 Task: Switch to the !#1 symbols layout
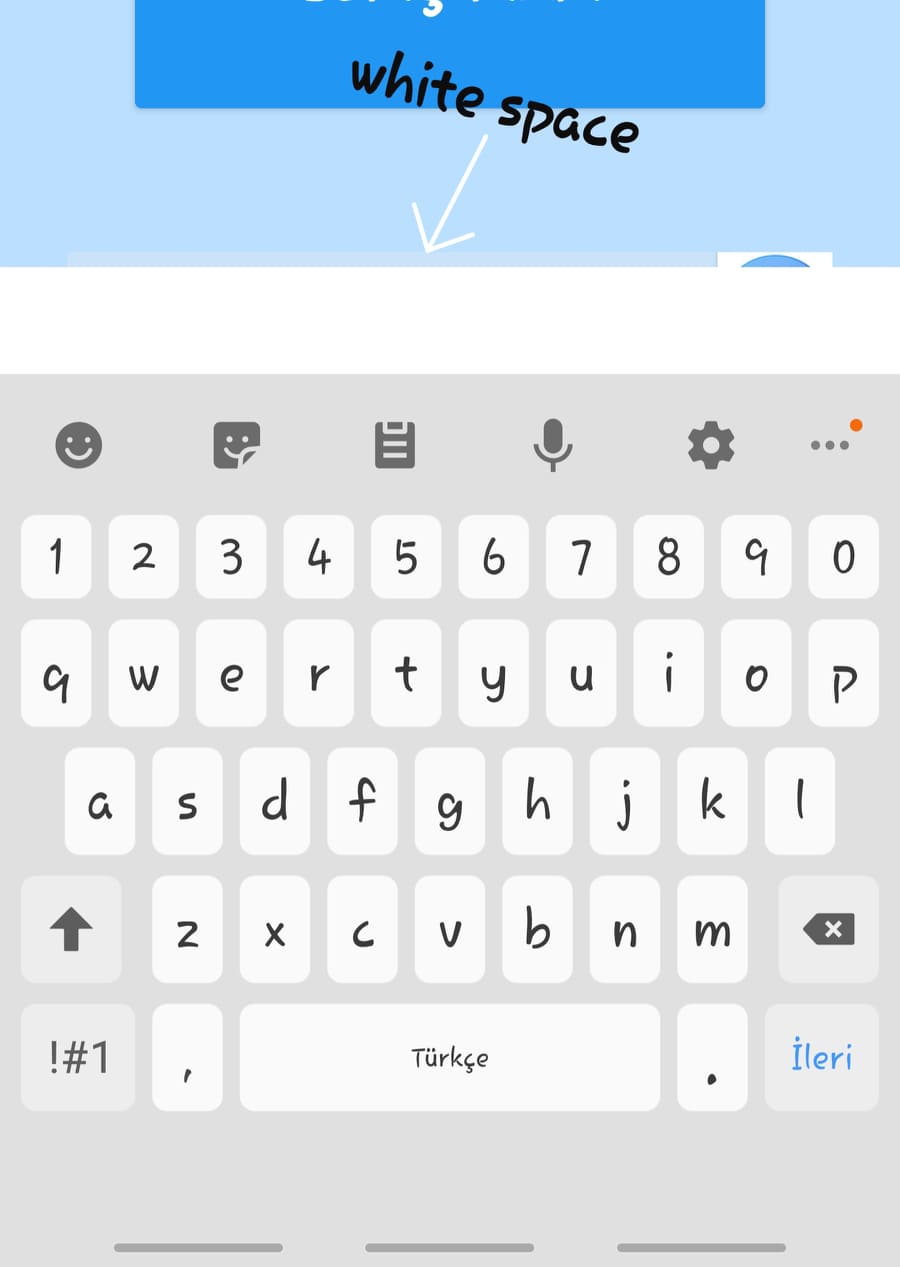(78, 1057)
